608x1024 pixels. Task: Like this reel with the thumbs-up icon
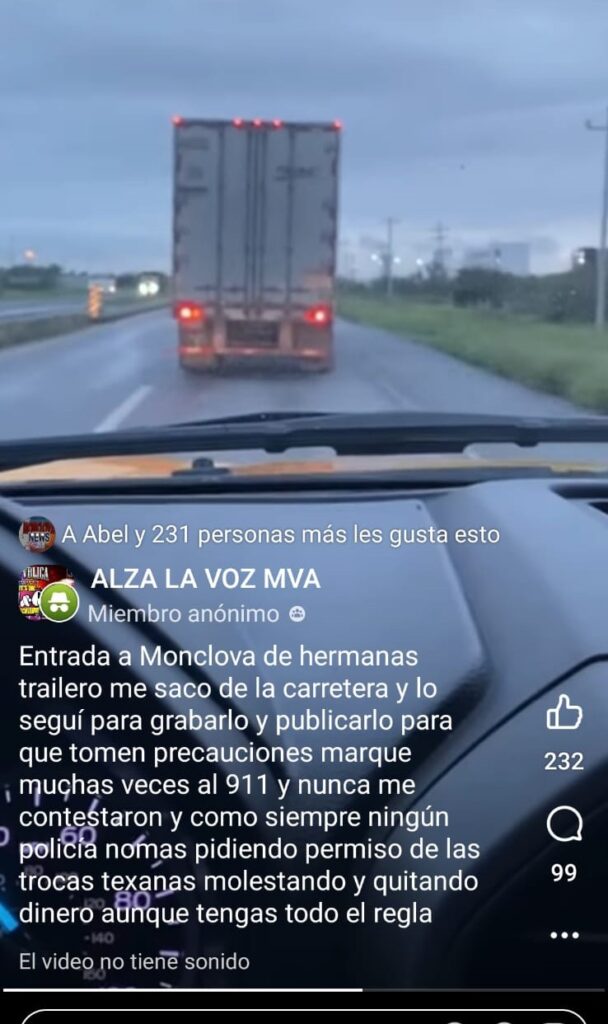tap(564, 712)
